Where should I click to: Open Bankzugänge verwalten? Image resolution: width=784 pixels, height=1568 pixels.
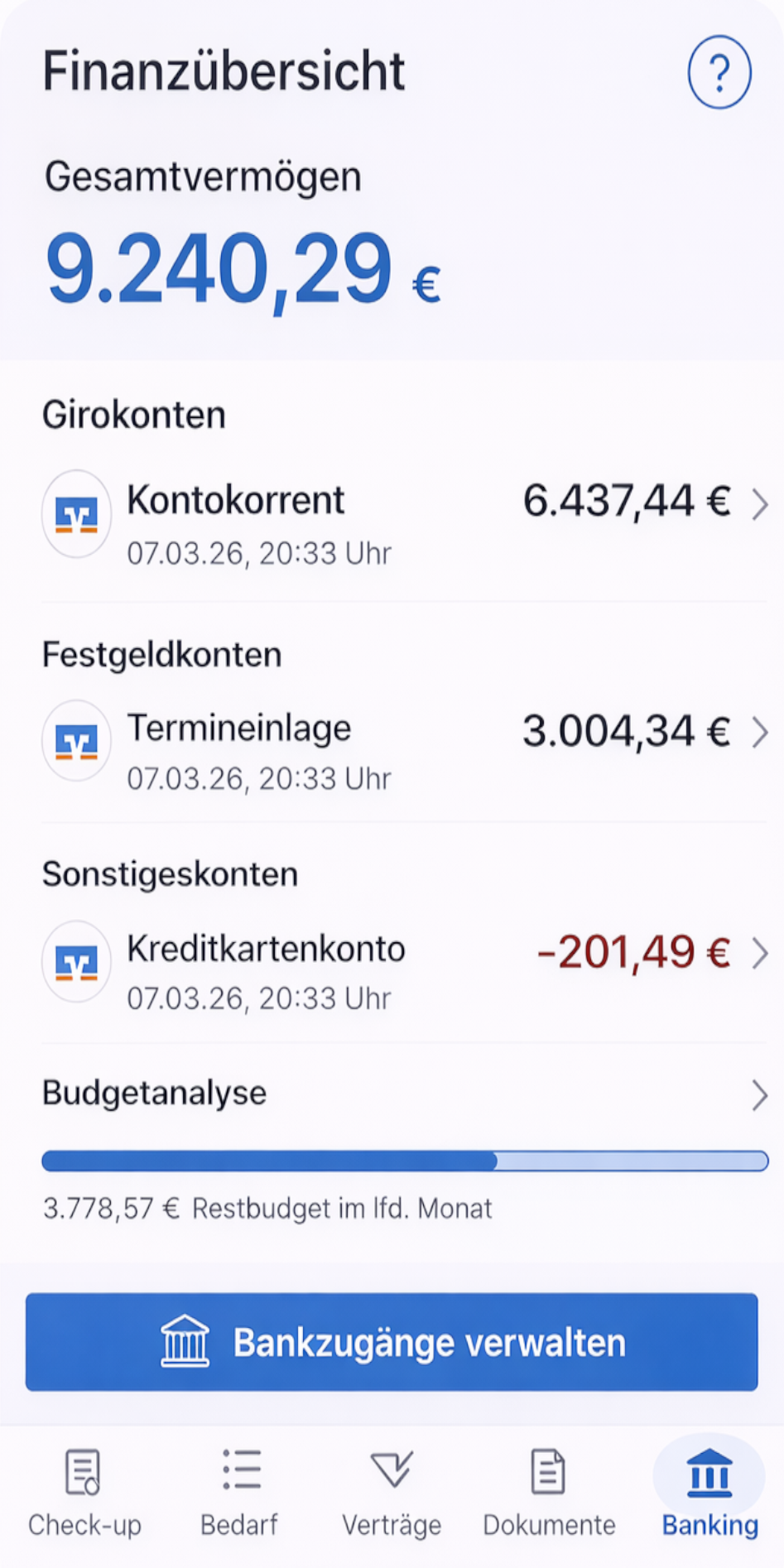pyautogui.click(x=391, y=1342)
